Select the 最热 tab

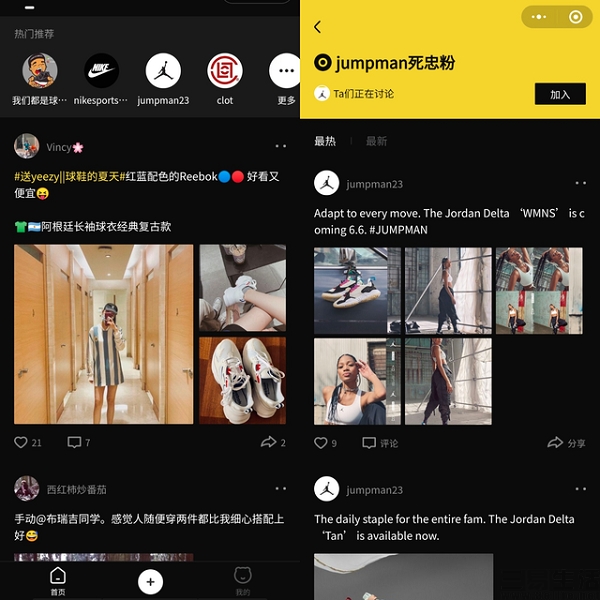point(325,141)
